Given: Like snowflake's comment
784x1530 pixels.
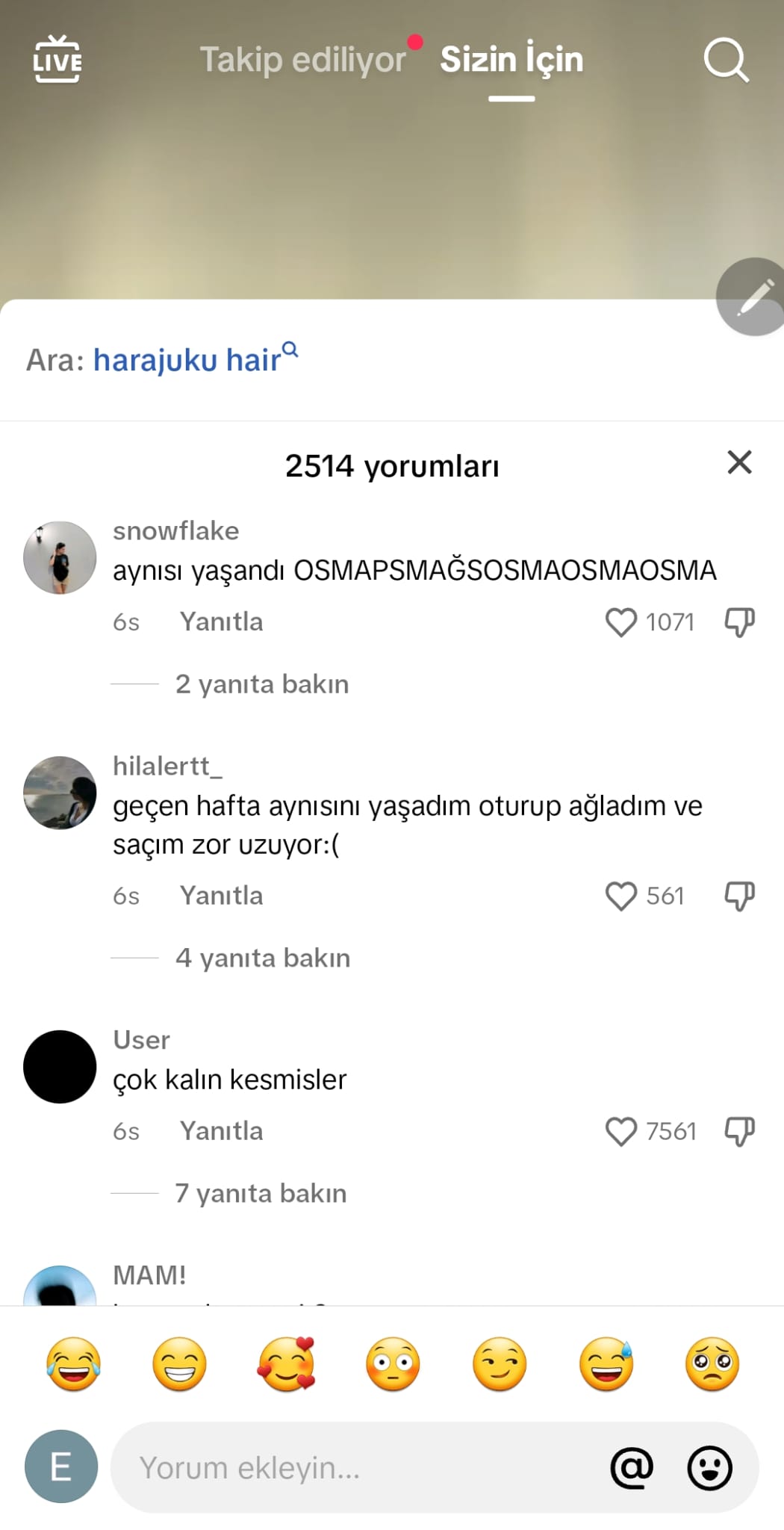Looking at the screenshot, I should [x=621, y=622].
